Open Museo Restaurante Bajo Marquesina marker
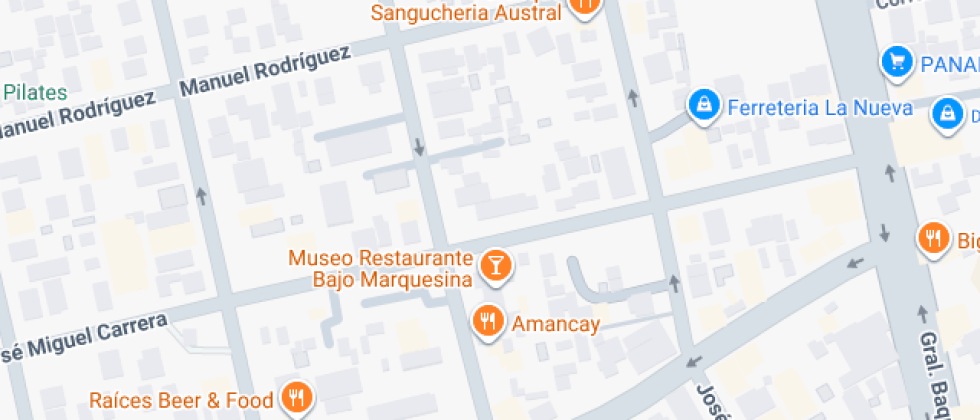This screenshot has height=420, width=980. (x=495, y=265)
